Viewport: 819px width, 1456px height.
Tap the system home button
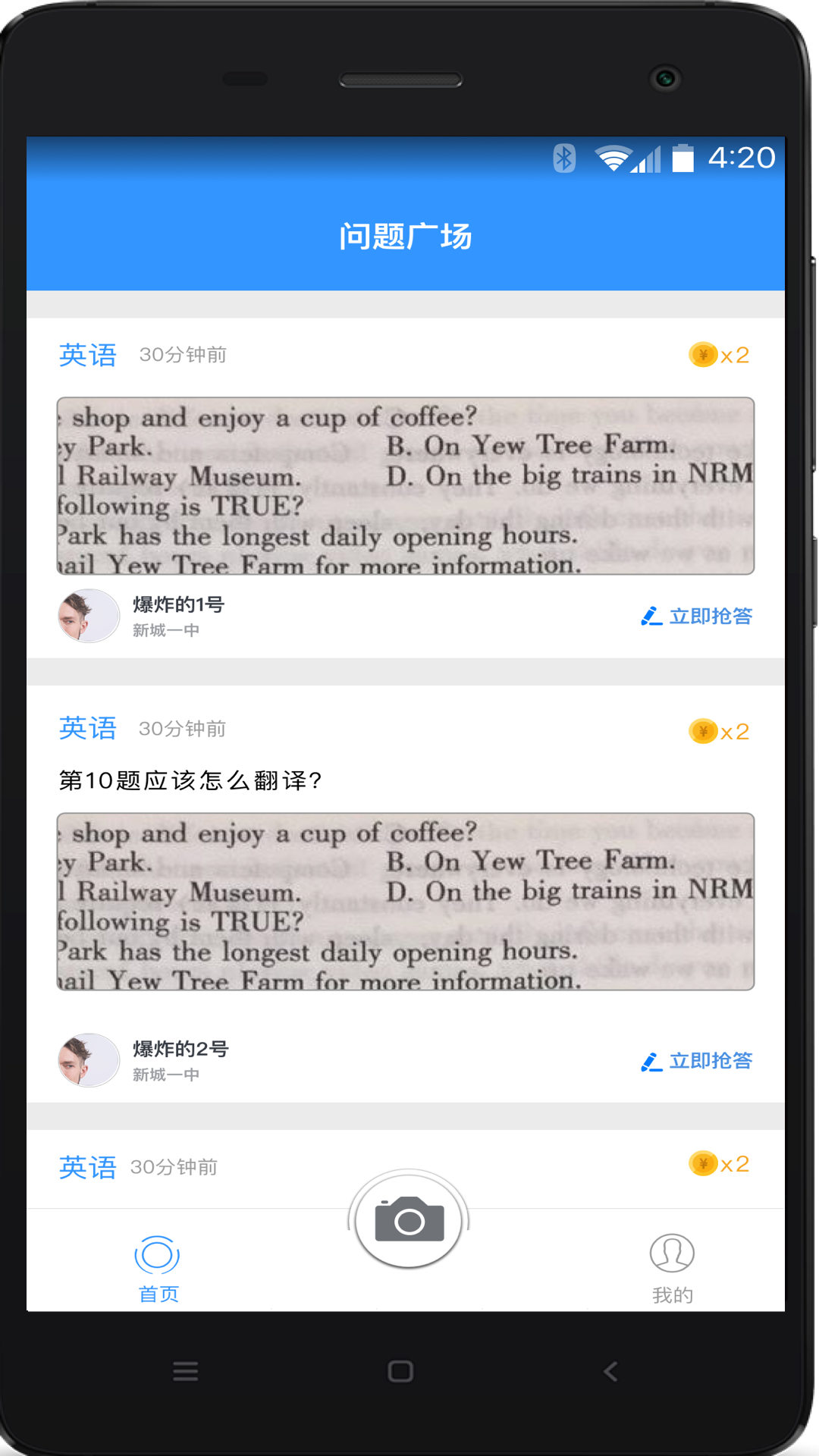[x=400, y=1371]
